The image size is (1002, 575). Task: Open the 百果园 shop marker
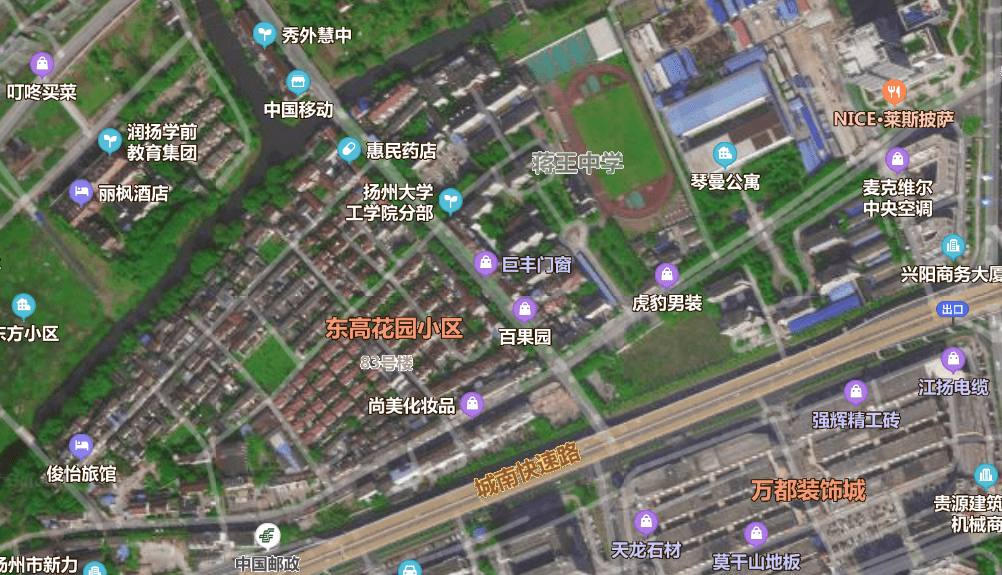524,310
